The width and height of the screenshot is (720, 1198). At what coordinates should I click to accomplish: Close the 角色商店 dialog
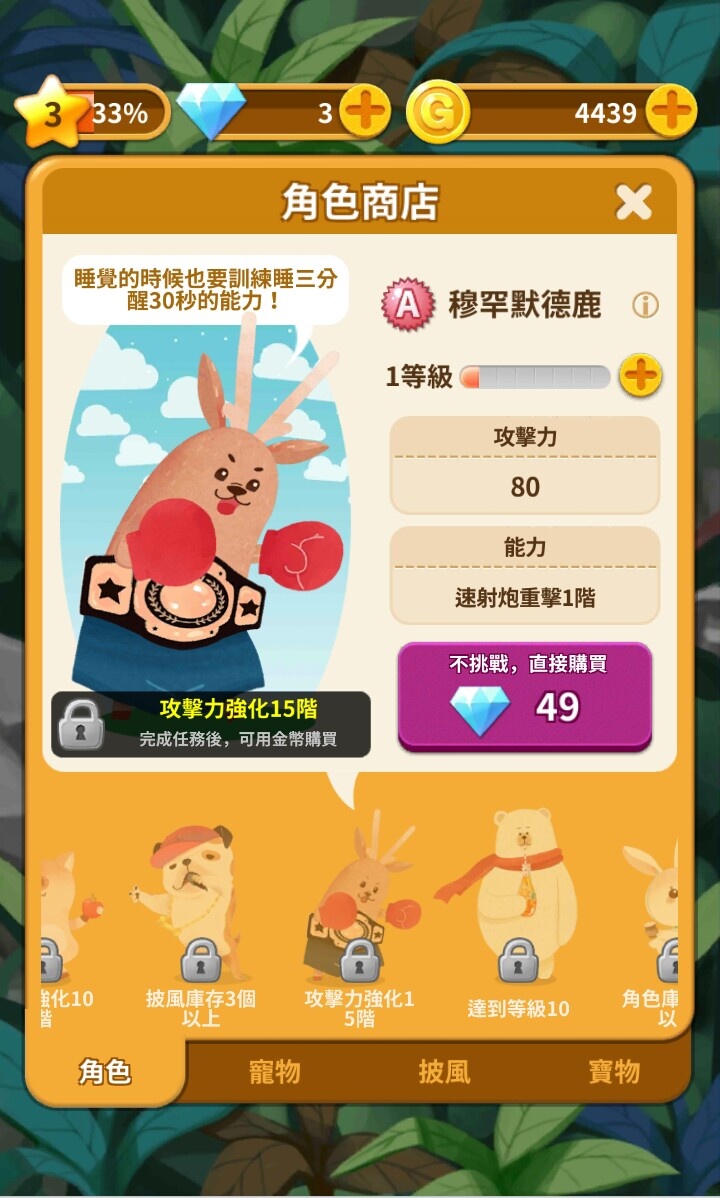(x=634, y=202)
